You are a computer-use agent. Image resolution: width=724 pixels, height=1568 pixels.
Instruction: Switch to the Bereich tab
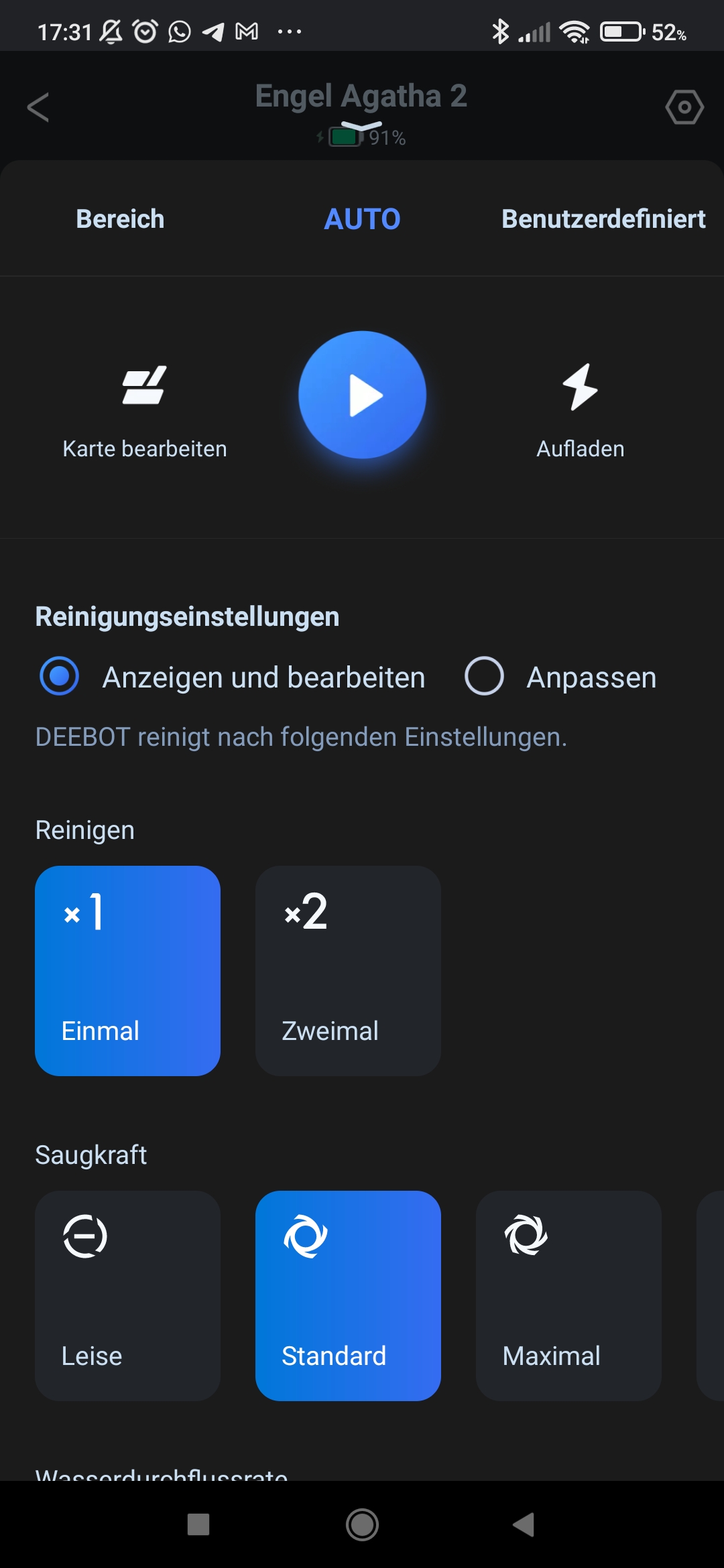(x=120, y=219)
